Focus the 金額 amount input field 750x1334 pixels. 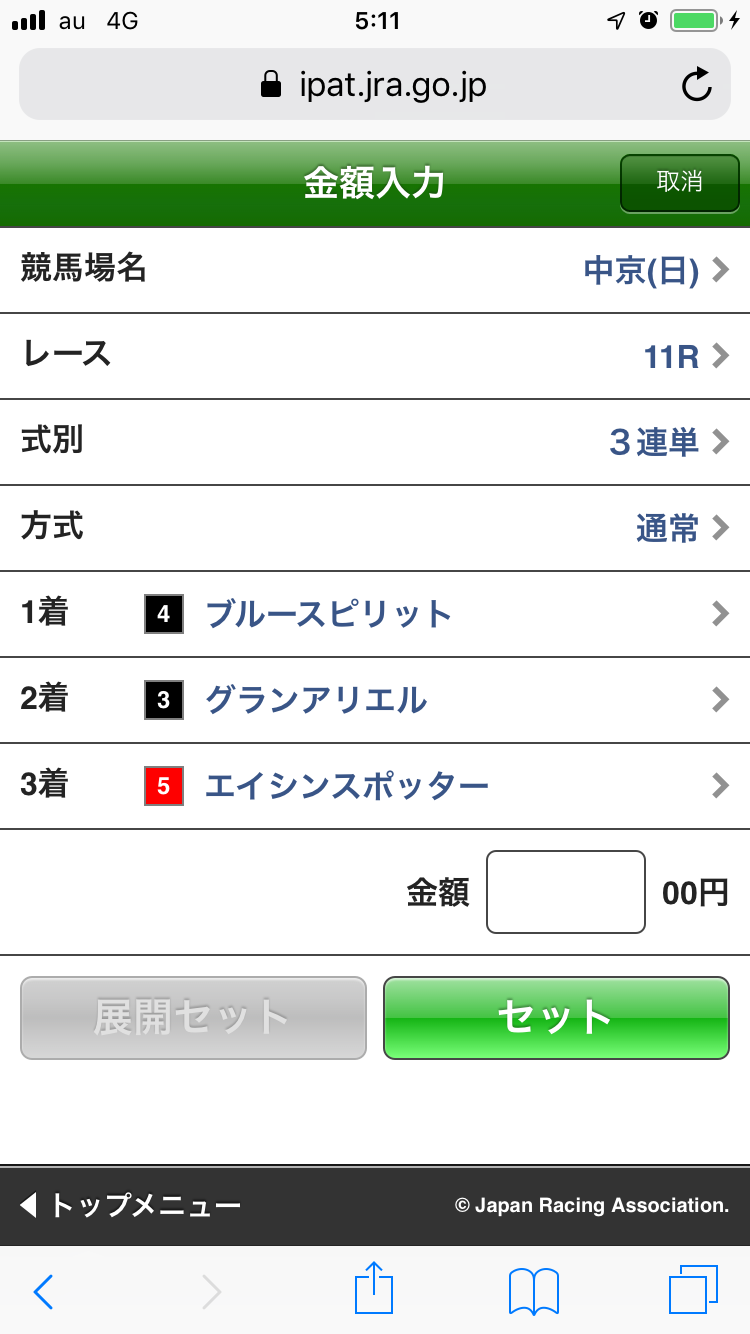565,892
